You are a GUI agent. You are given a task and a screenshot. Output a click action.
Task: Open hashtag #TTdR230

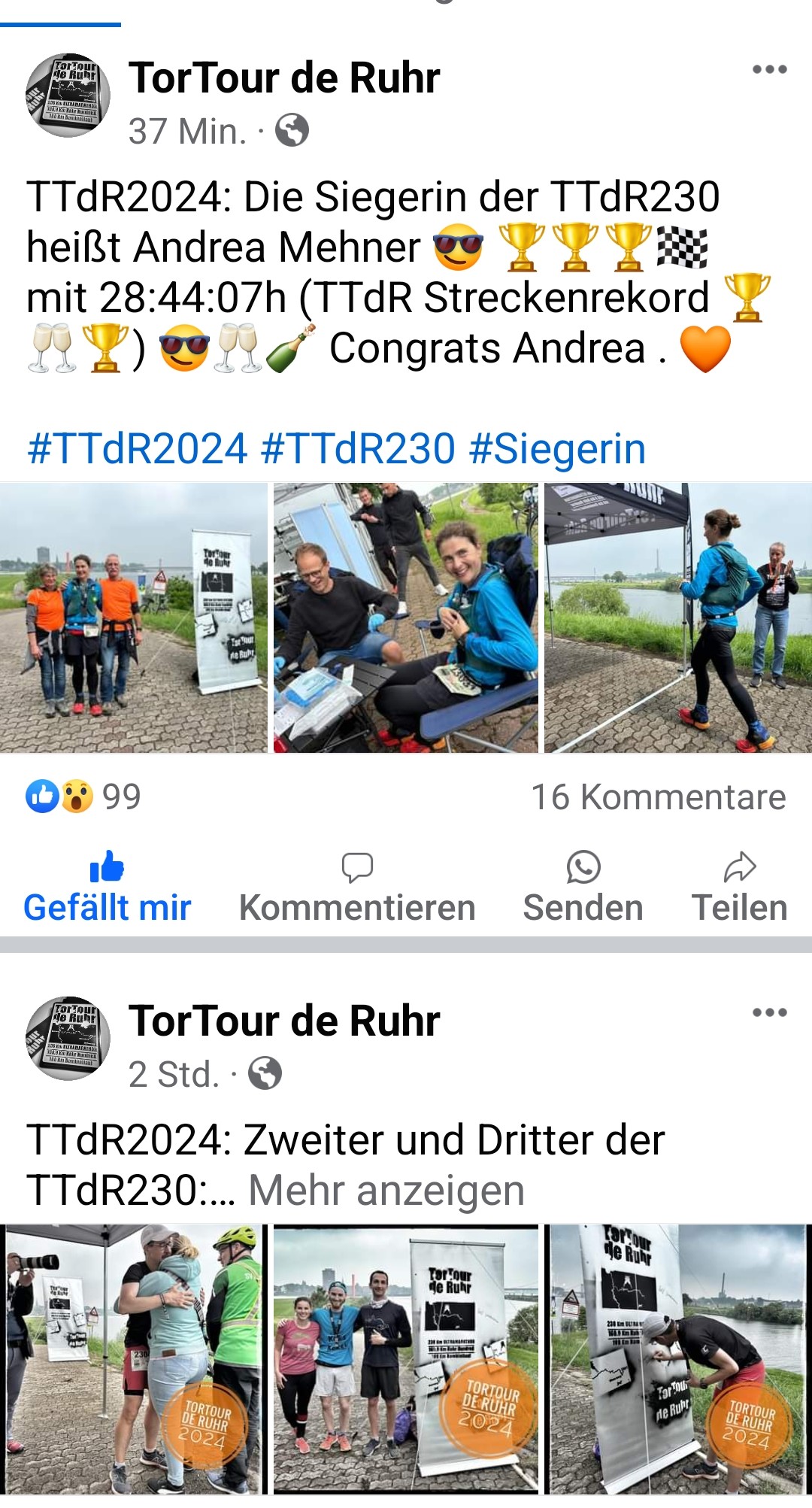pyautogui.click(x=358, y=449)
